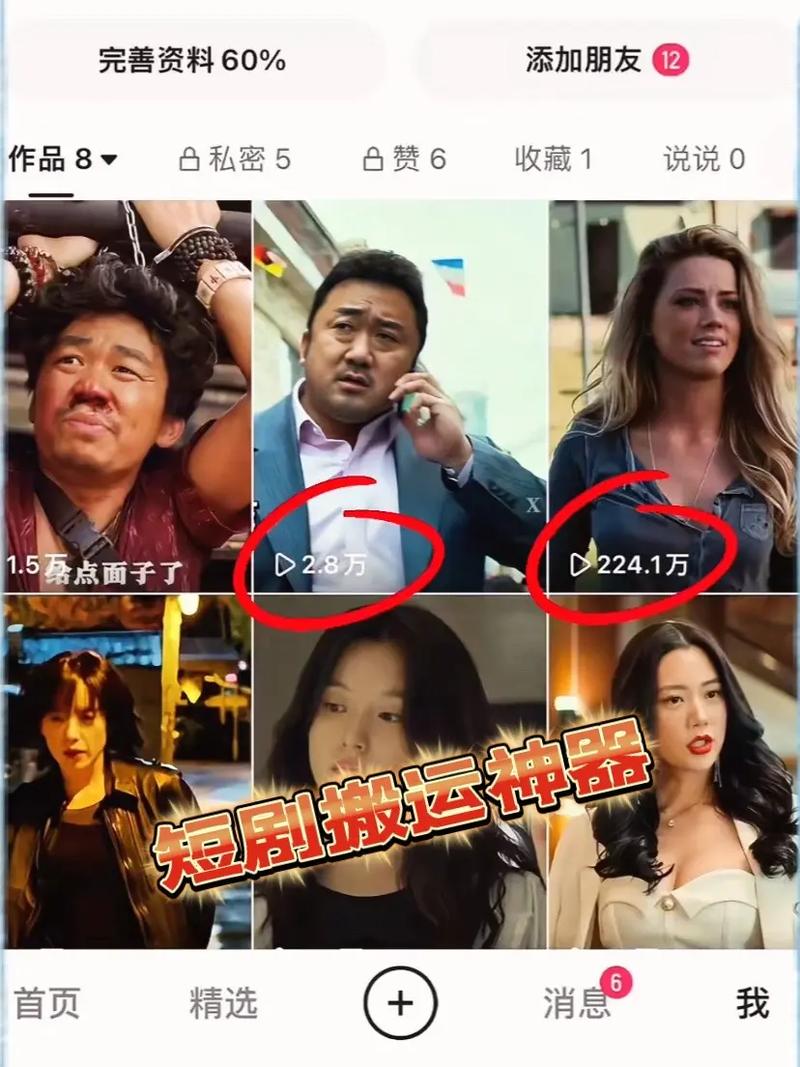
Task: Switch to the 赞 6 tab
Action: click(404, 158)
